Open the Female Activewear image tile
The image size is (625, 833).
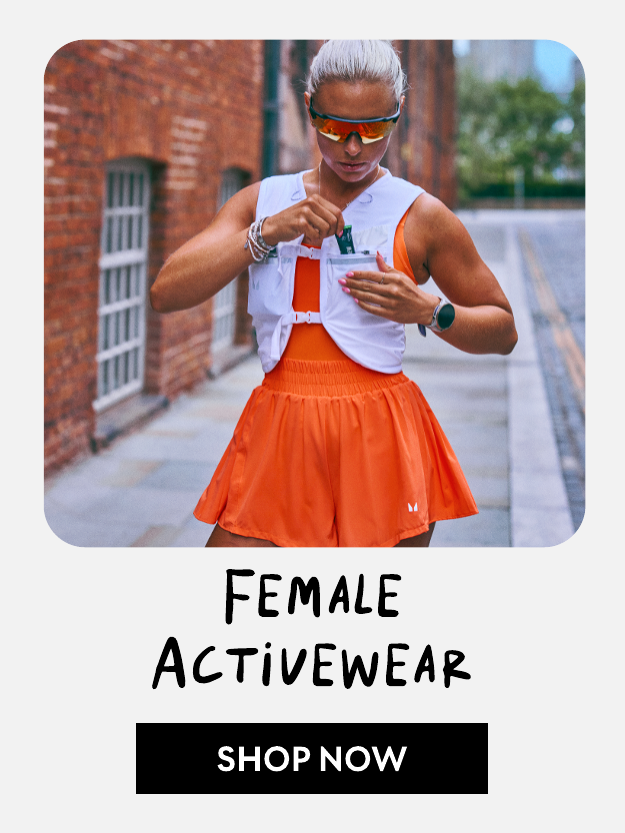[313, 293]
